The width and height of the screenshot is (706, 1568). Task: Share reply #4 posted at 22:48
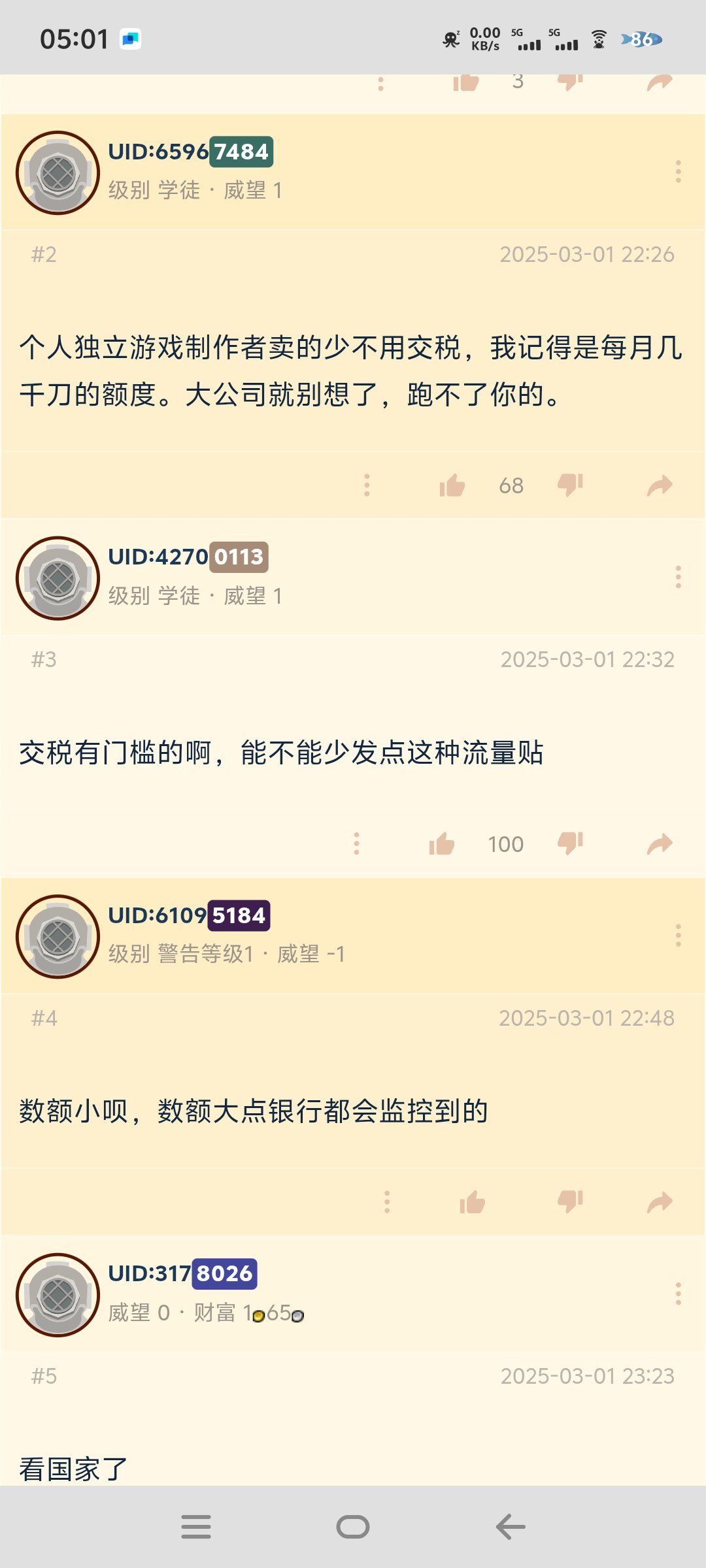pos(660,1201)
